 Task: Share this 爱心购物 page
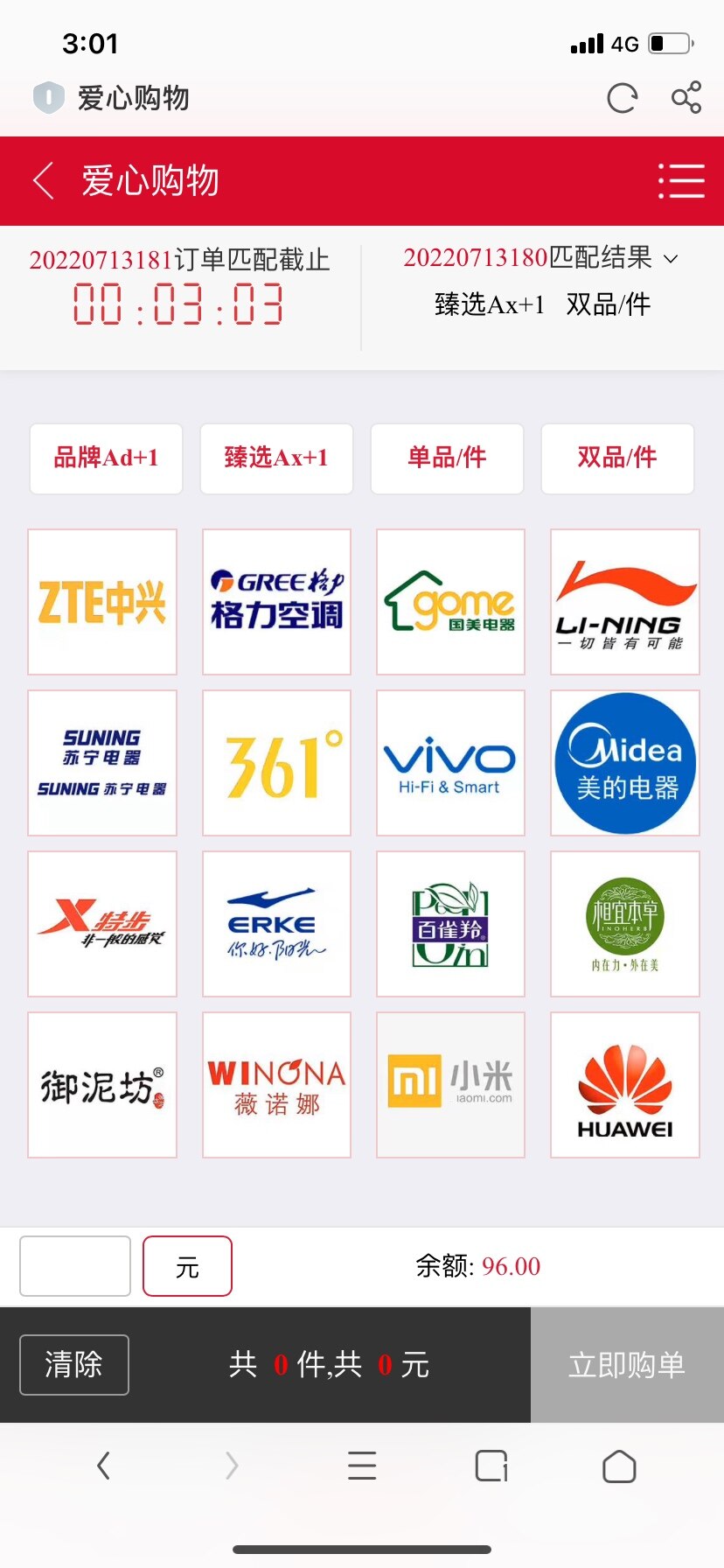pyautogui.click(x=686, y=97)
